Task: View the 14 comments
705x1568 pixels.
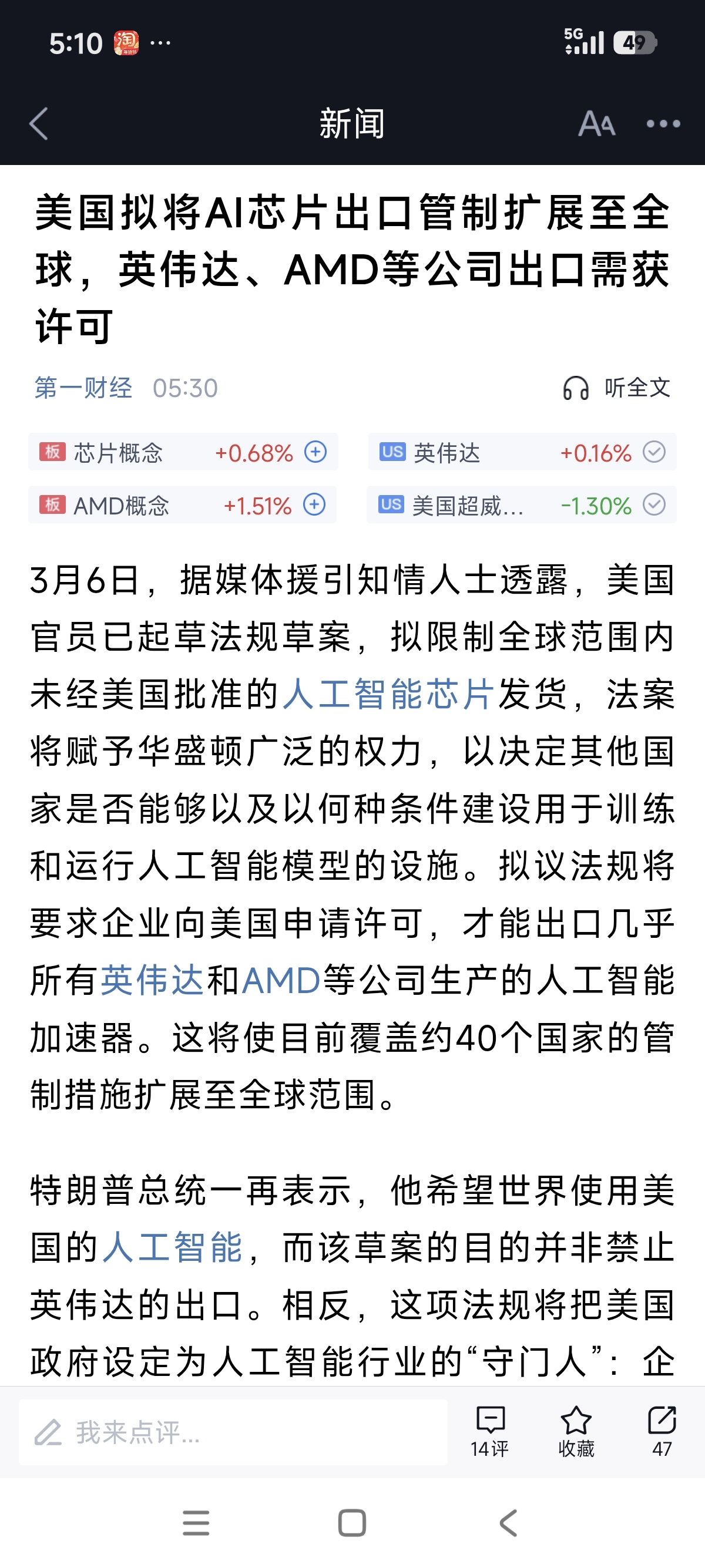Action: [x=490, y=1432]
